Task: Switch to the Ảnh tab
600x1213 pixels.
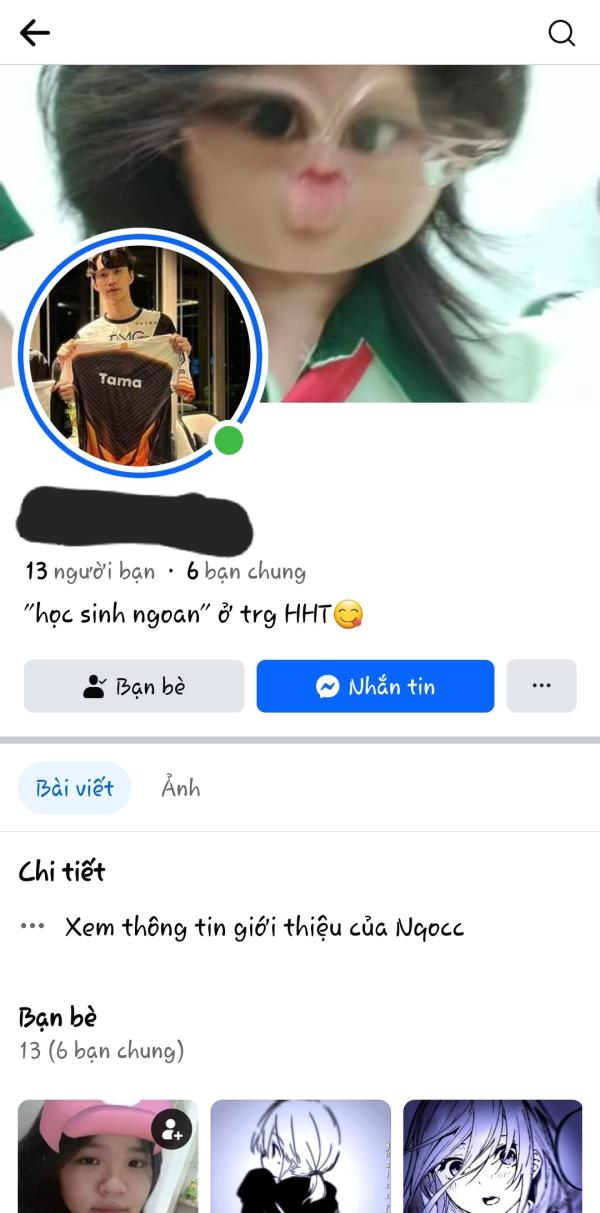Action: point(181,788)
